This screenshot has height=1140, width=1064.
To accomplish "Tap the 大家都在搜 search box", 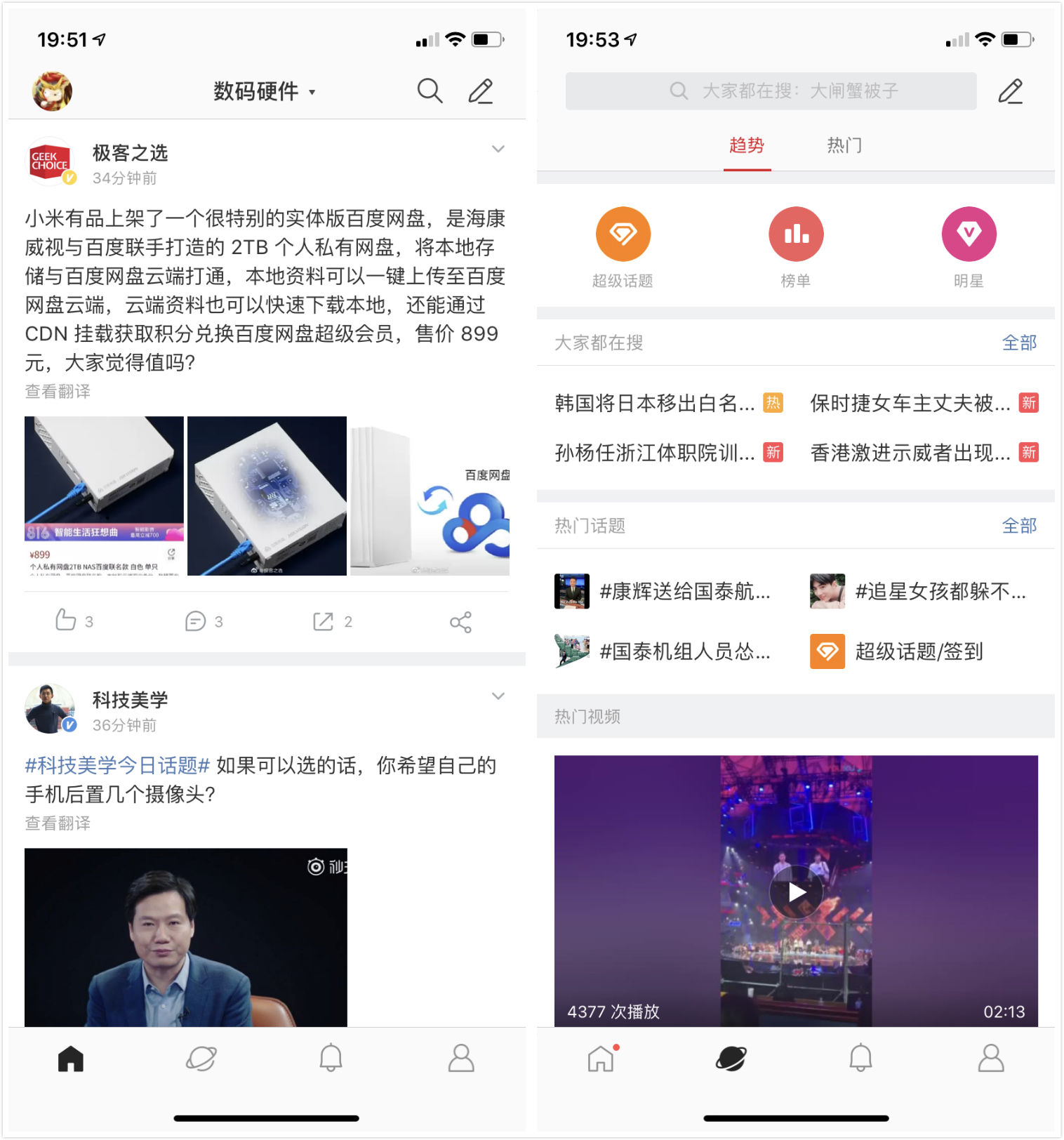I will click(771, 91).
